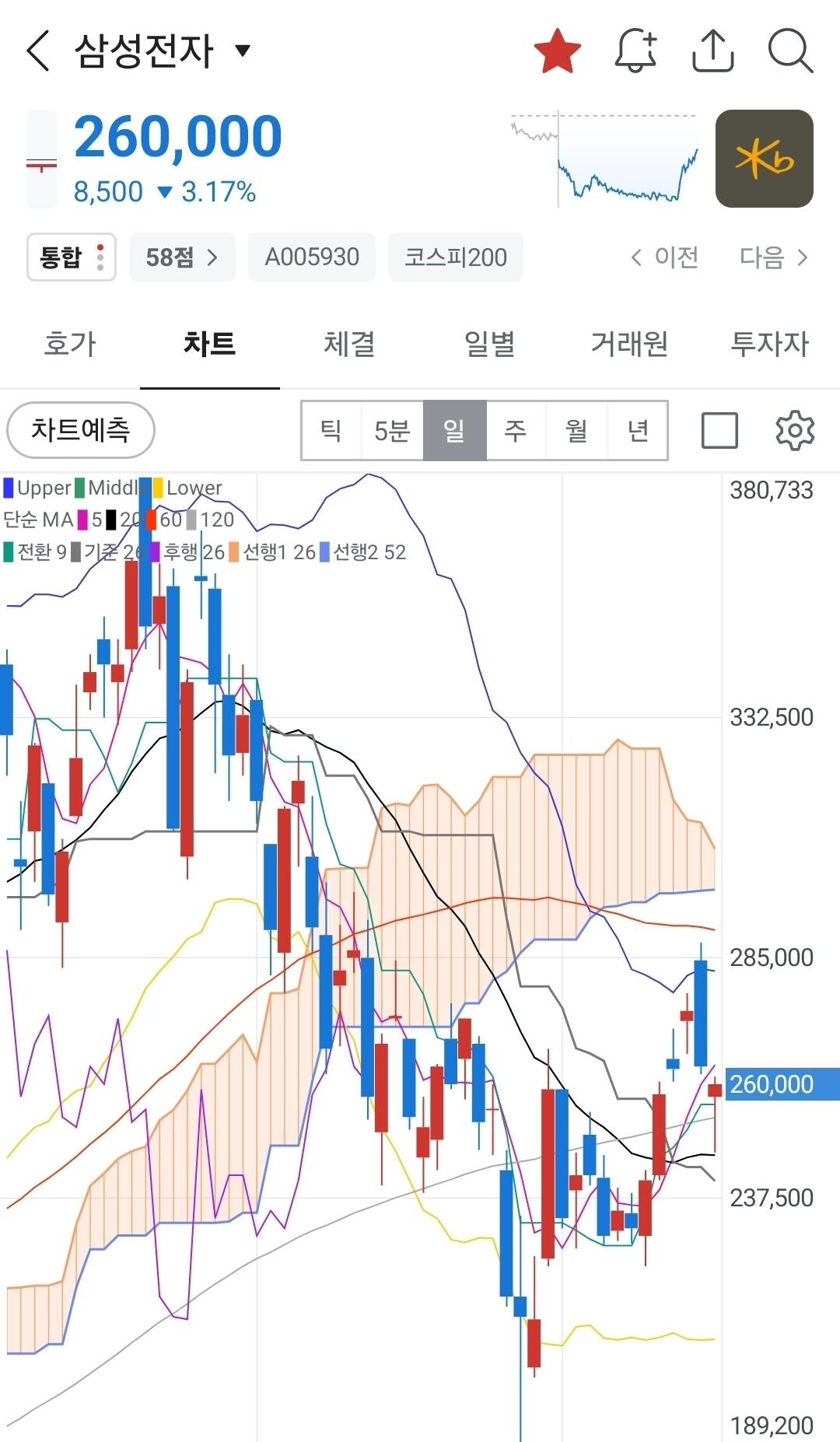Open the stock search magnifier
840x1442 pixels.
(790, 51)
